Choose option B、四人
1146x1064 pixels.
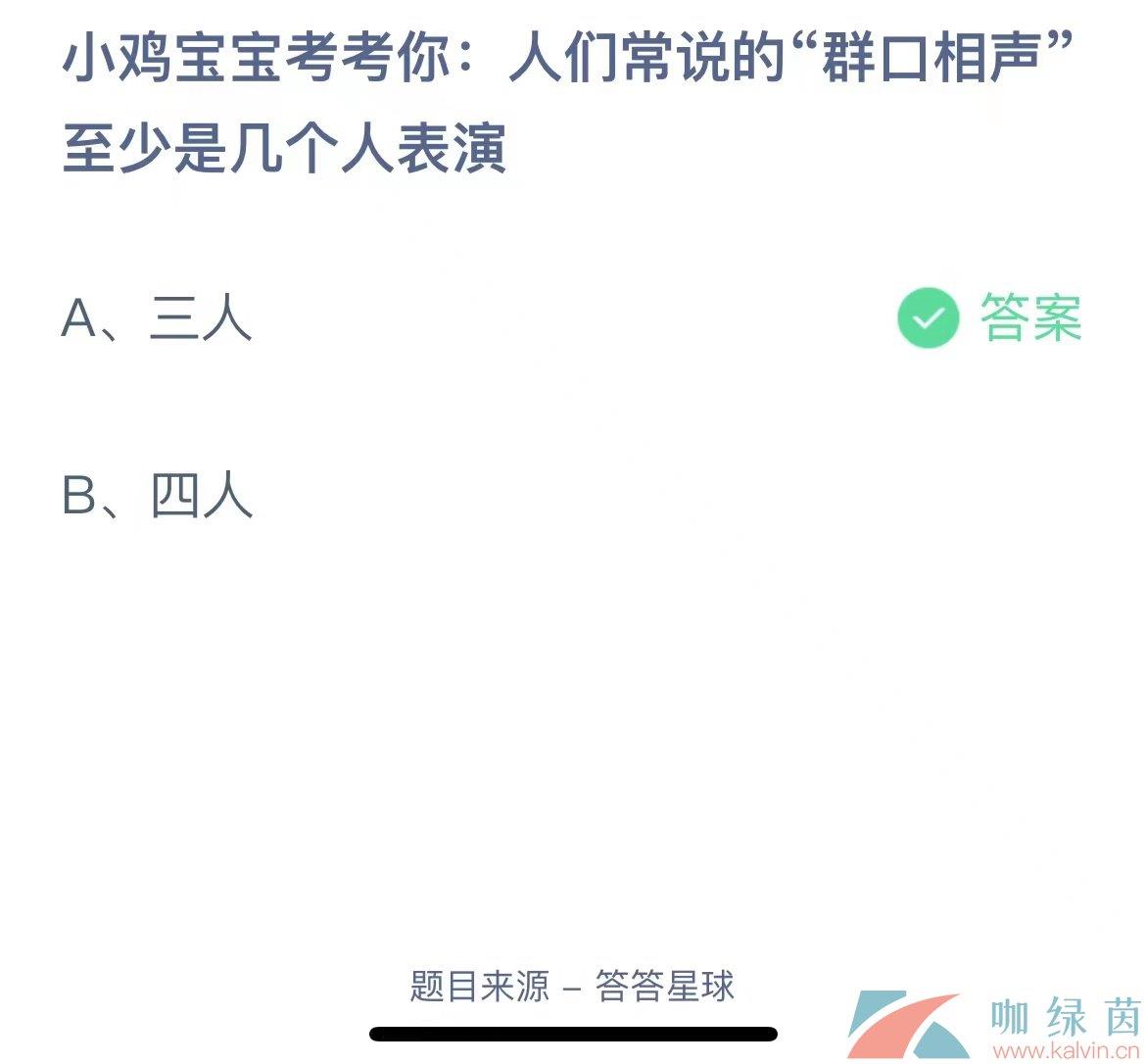coord(157,496)
